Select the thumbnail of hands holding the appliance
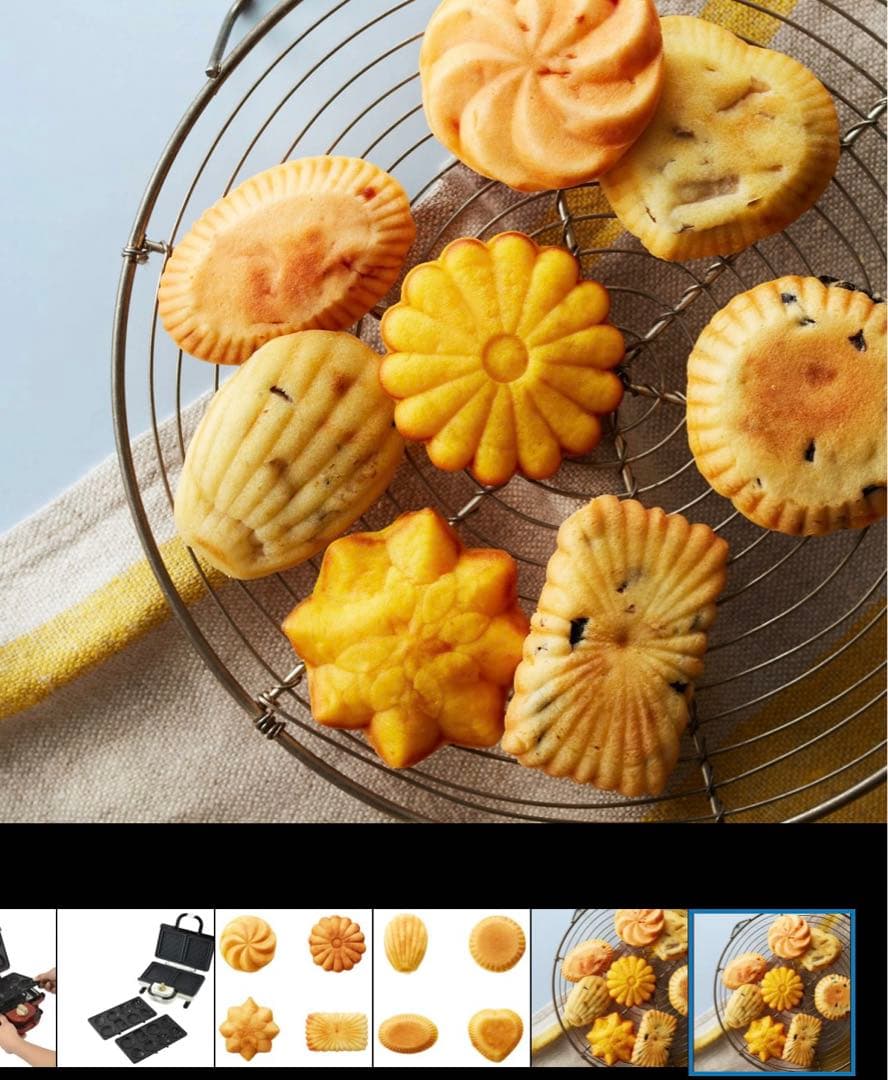Image resolution: width=888 pixels, height=1080 pixels. coord(27,988)
